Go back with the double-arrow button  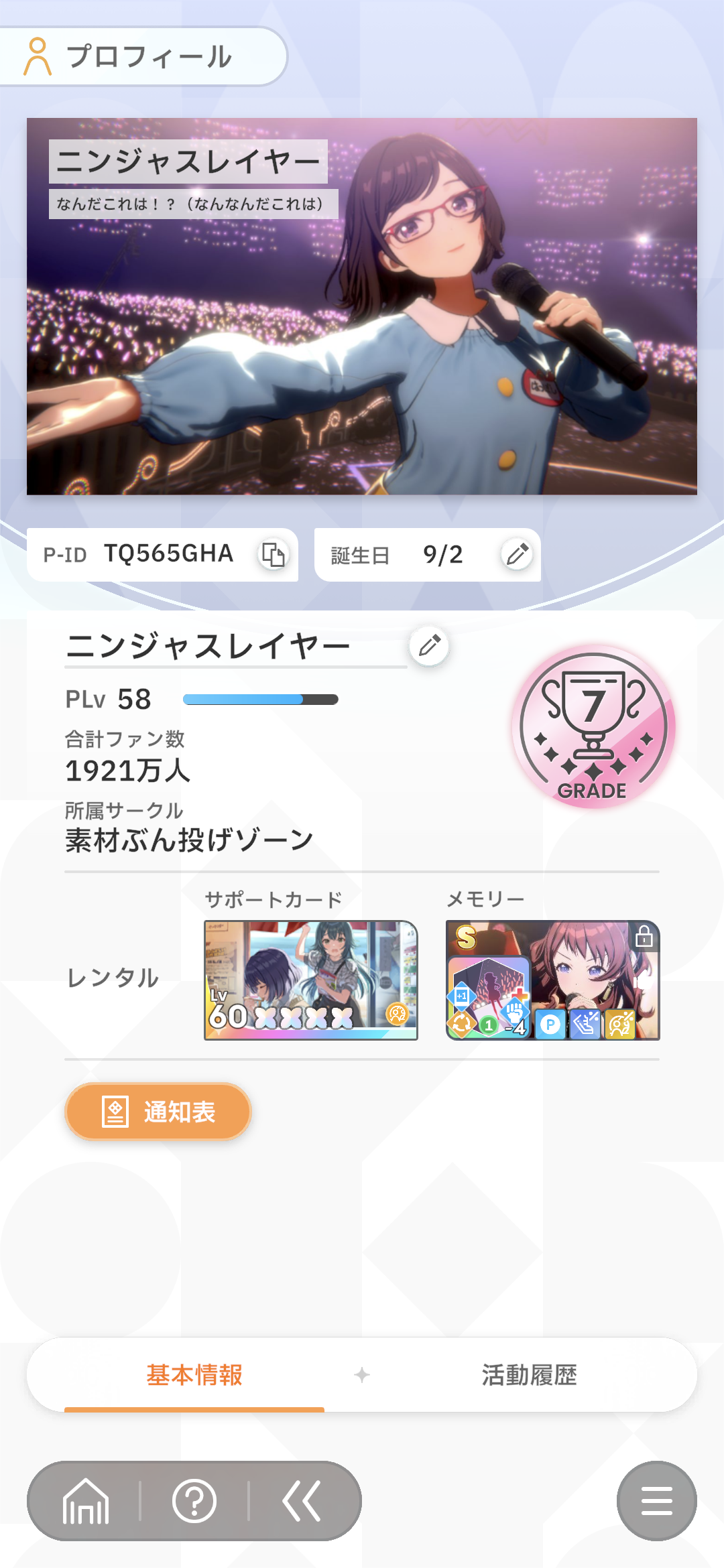[302, 1501]
